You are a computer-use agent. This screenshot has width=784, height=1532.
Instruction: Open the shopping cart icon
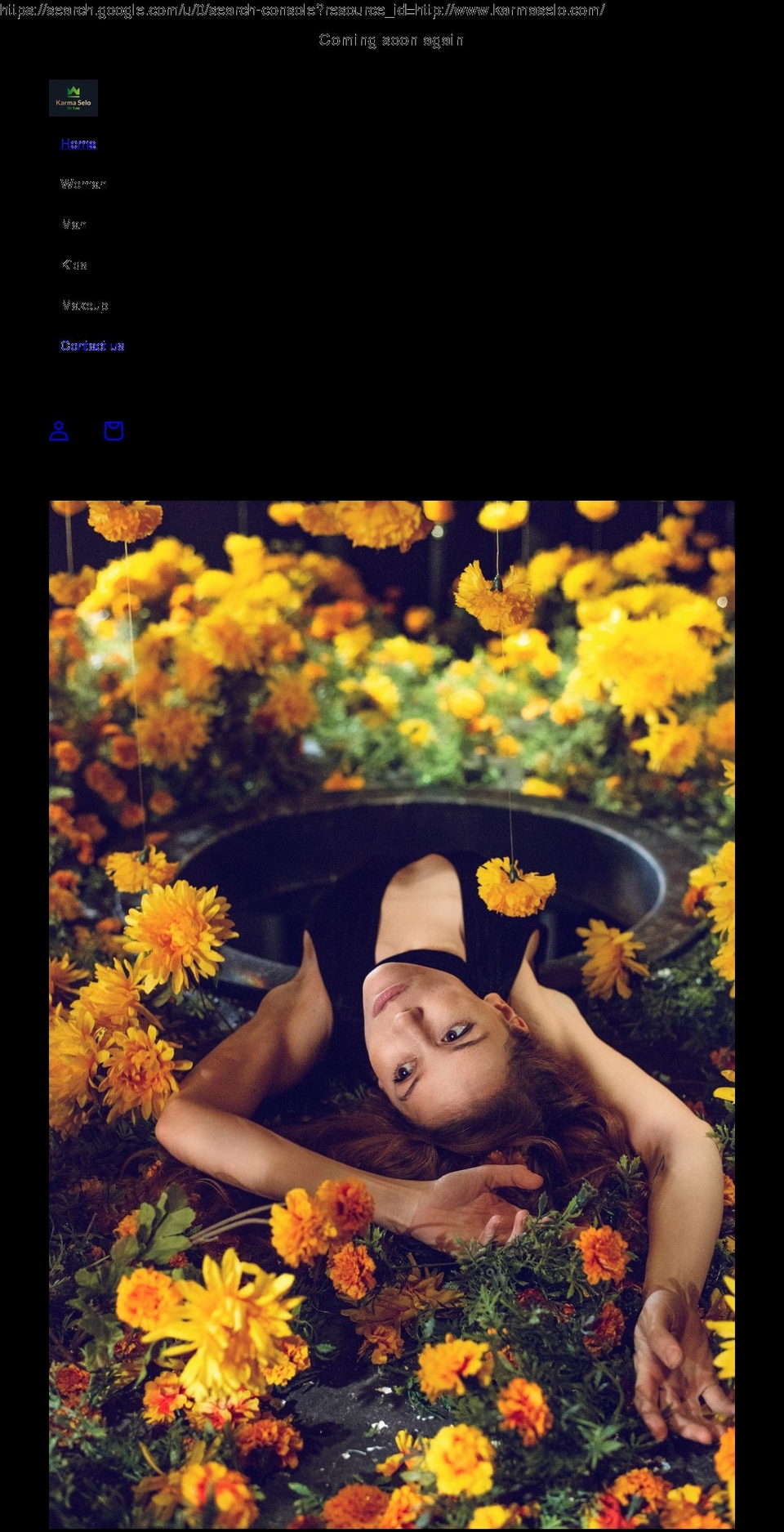tap(114, 431)
